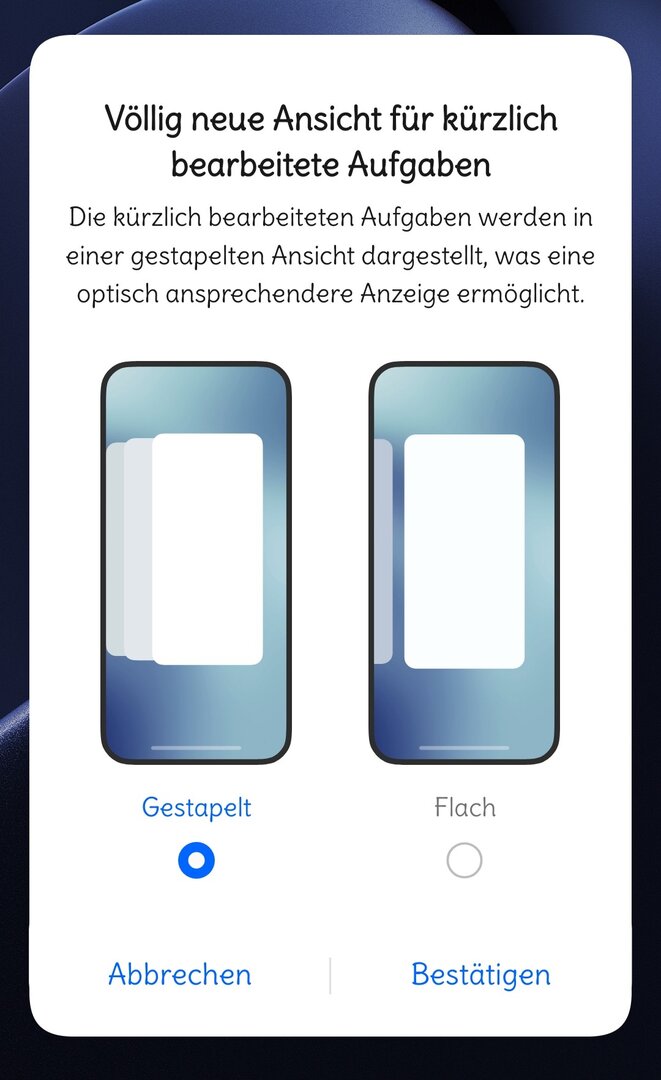Pick the Gestapelt phone preview image
Image resolution: width=661 pixels, height=1080 pixels.
pyautogui.click(x=196, y=563)
